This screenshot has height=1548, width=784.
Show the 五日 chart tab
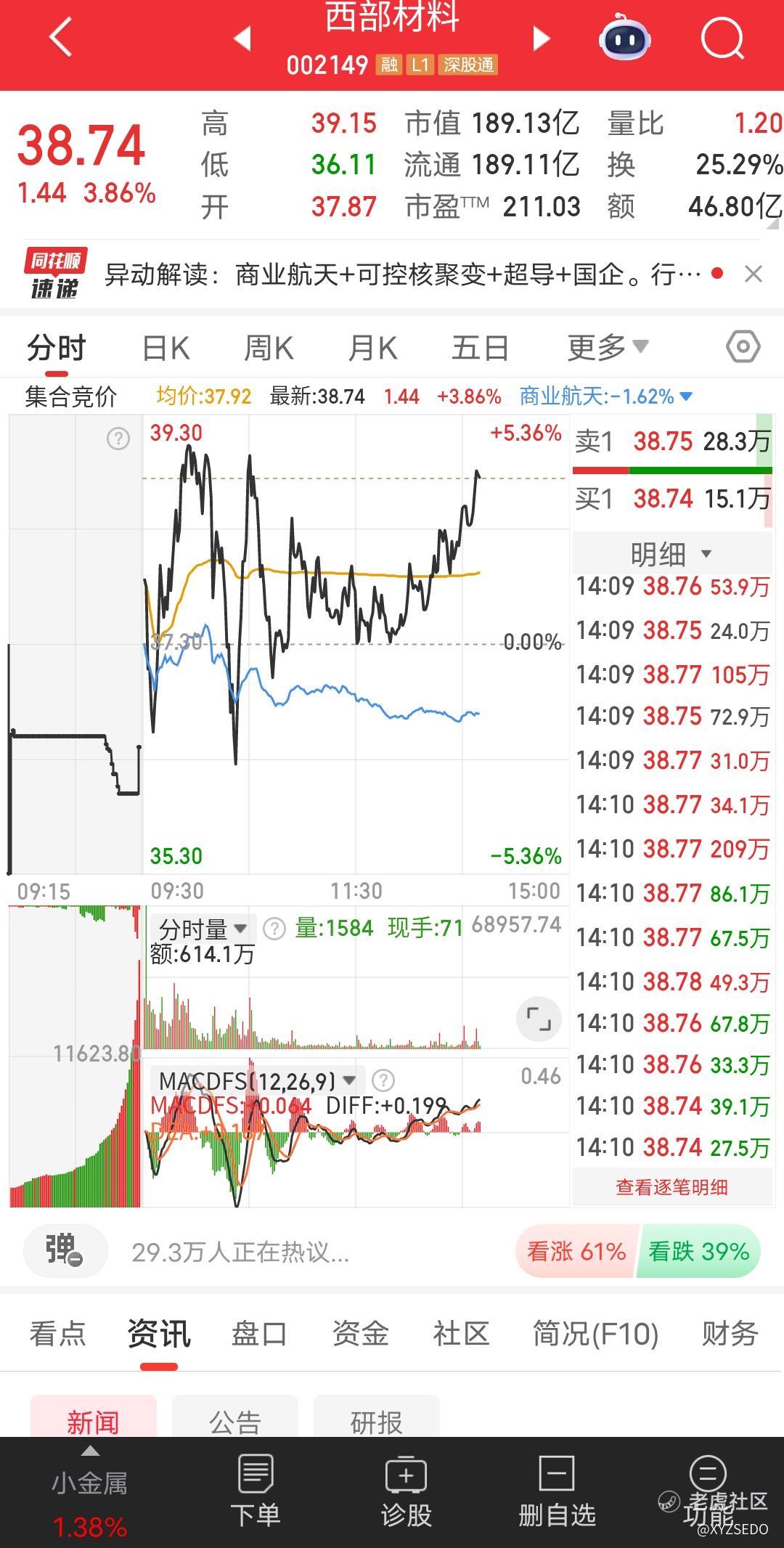(x=480, y=349)
